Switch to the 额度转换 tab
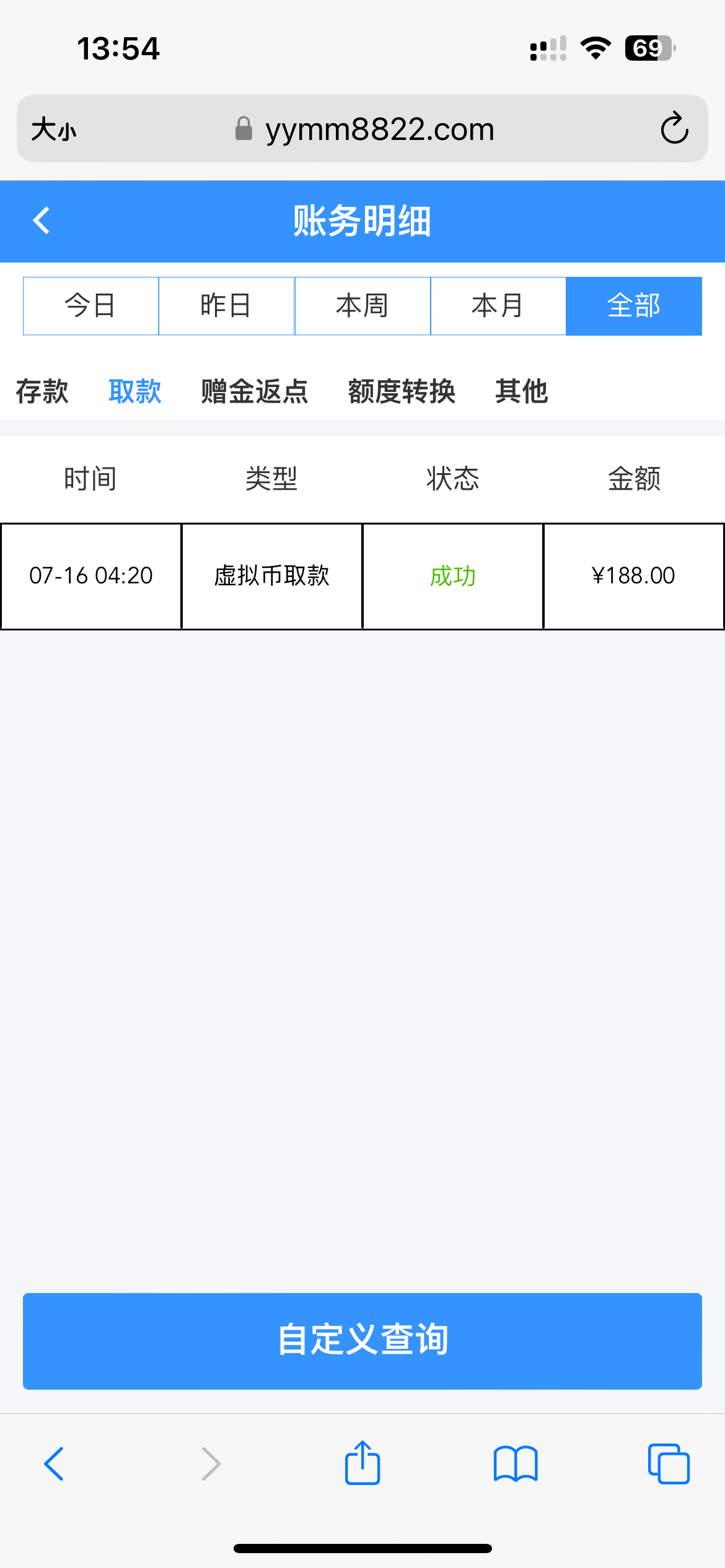The width and height of the screenshot is (725, 1568). click(402, 391)
